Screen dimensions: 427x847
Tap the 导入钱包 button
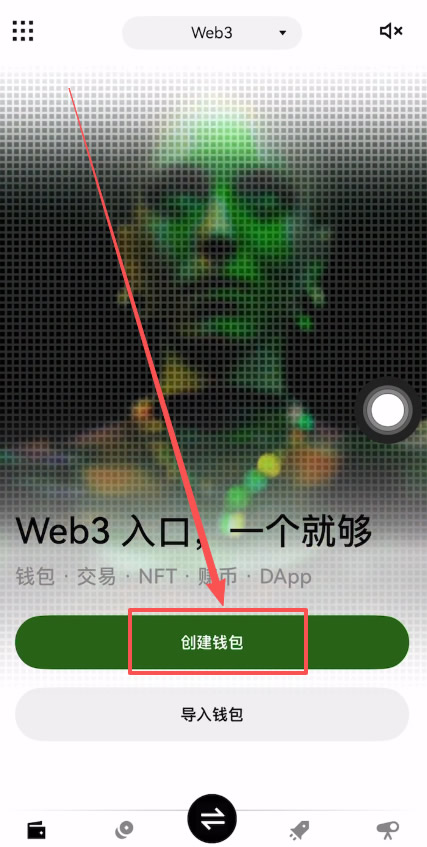pos(212,714)
